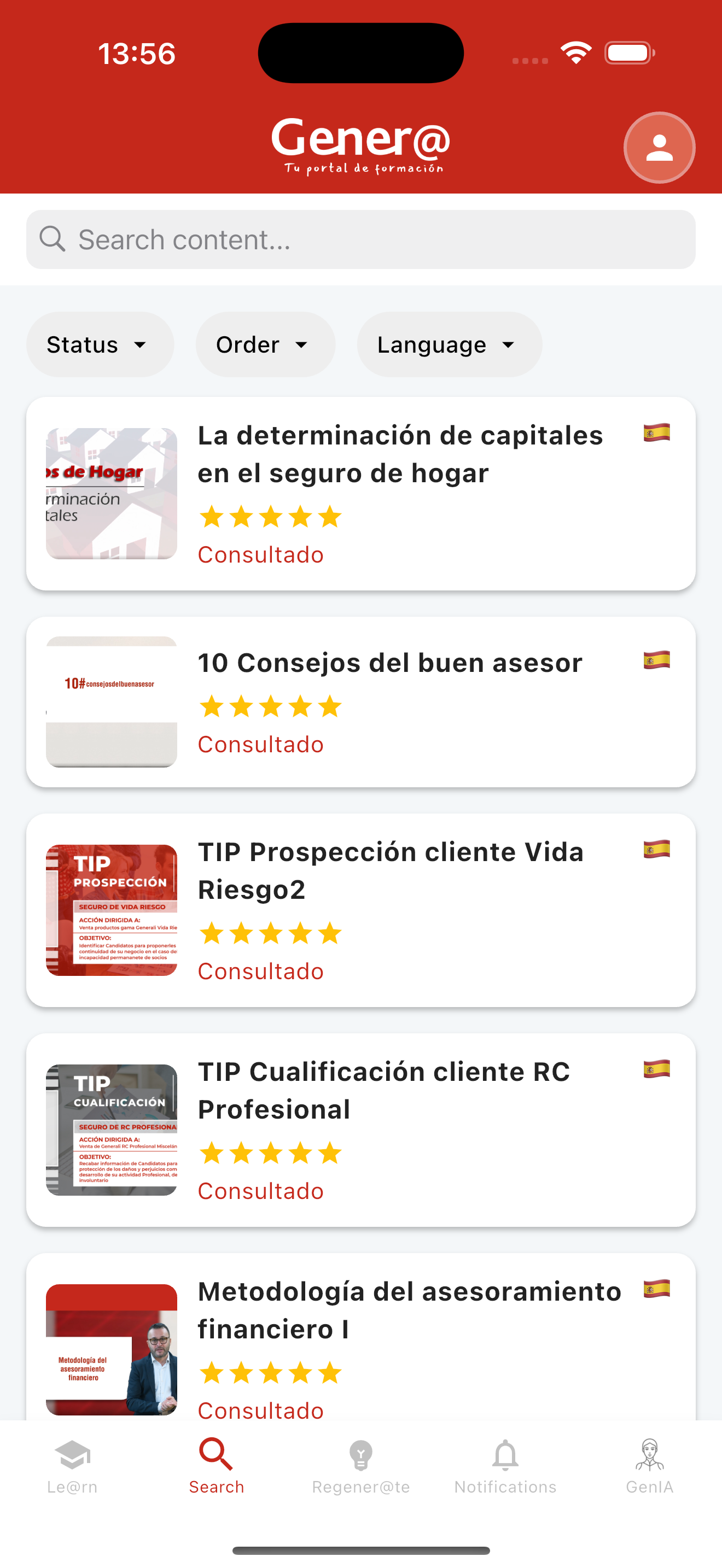The width and height of the screenshot is (722, 1568).
Task: Expand the Status filter dropdown
Action: pos(100,344)
